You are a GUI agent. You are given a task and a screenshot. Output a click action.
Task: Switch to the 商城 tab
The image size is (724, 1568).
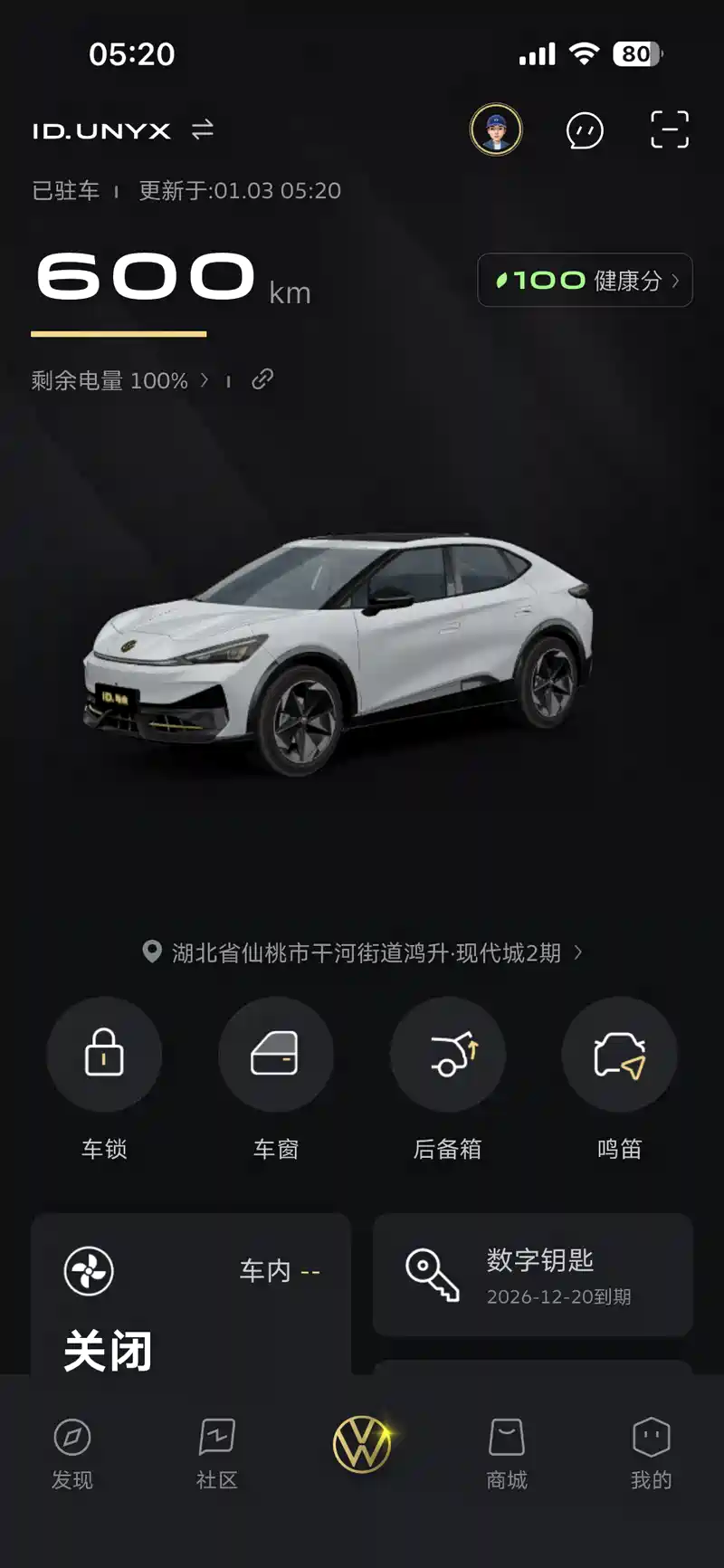507,1454
